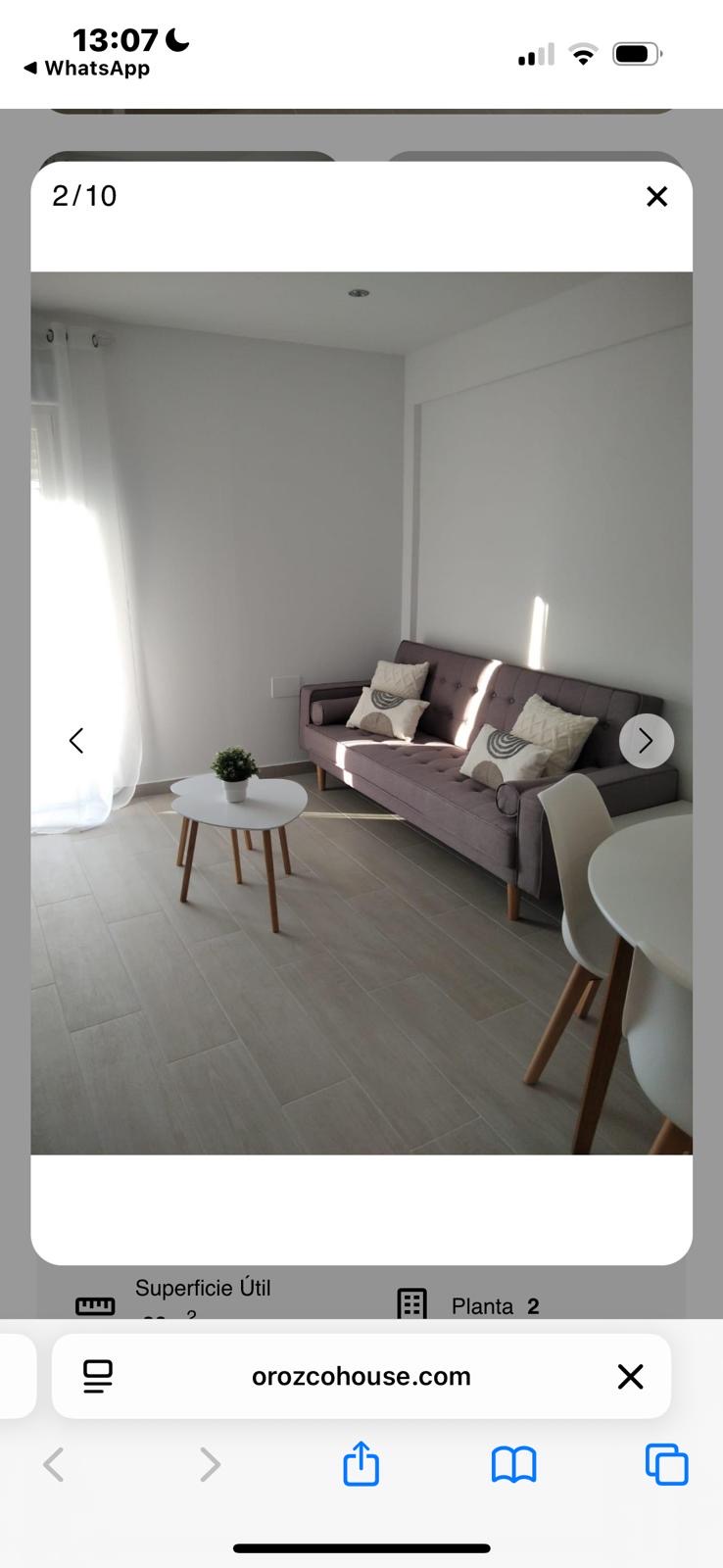Go back to the previous webpage
The height and width of the screenshot is (1568, 723).
click(x=55, y=1465)
